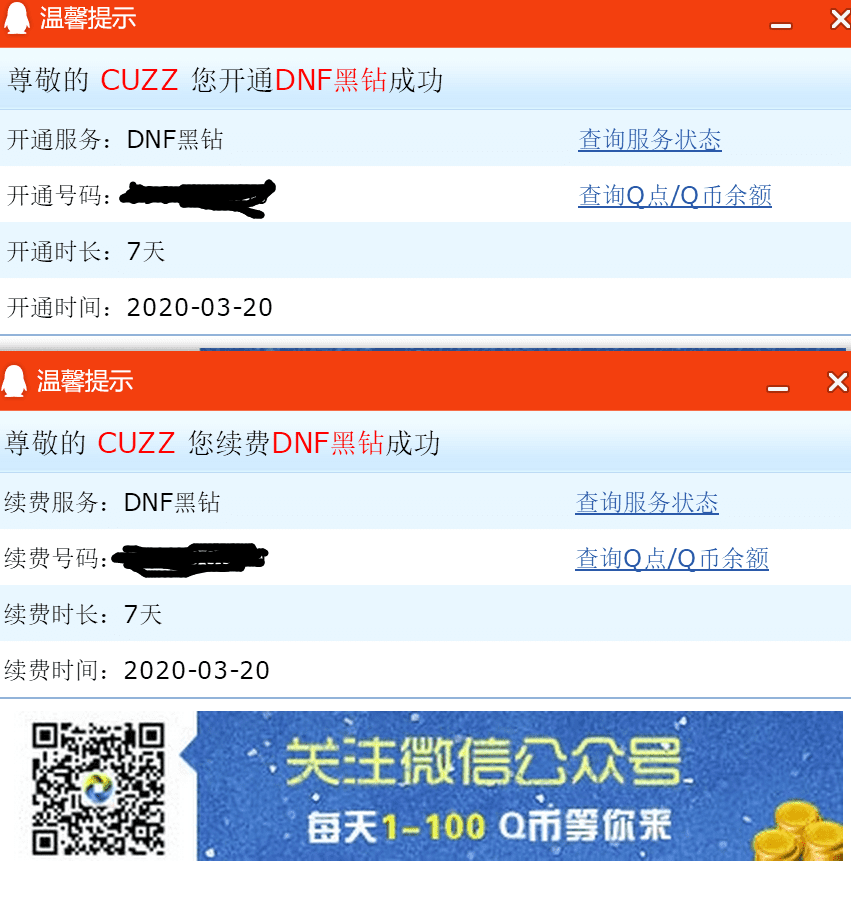Click the QQ penguin icon on bottom dialog
This screenshot has width=851, height=905.
(14, 382)
